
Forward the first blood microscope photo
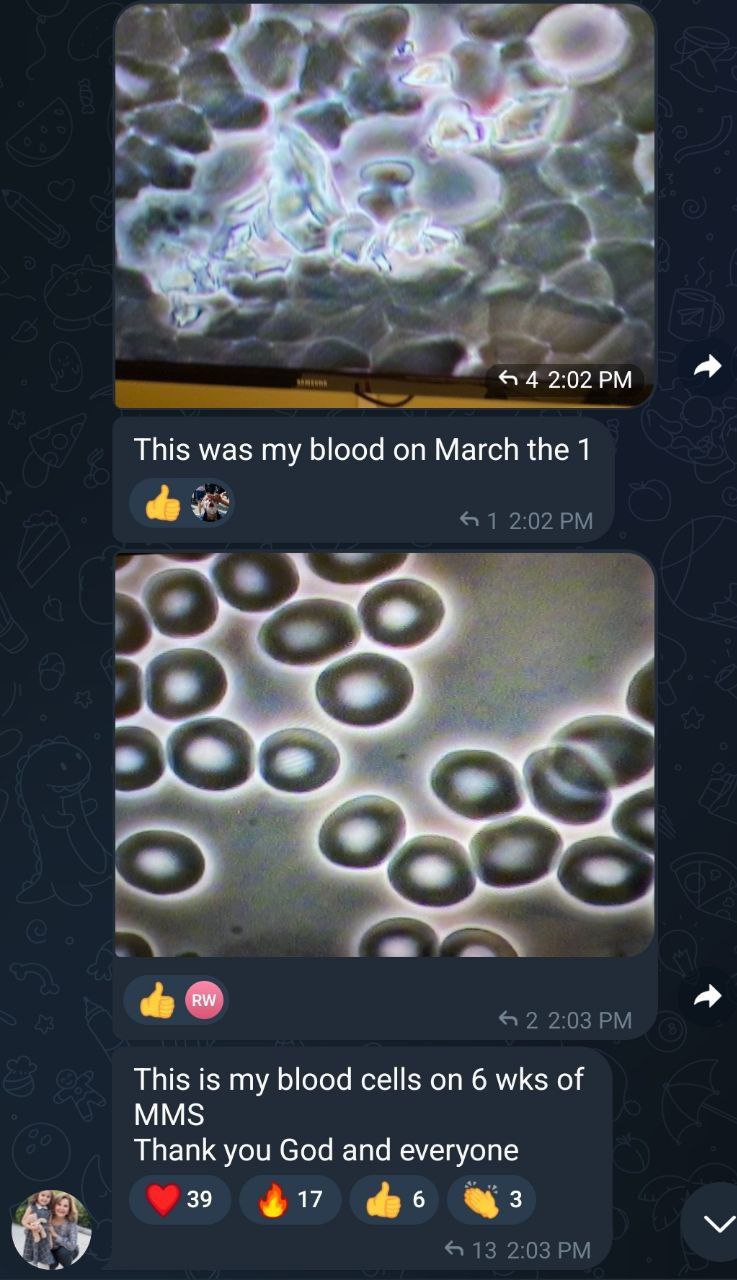[x=707, y=368]
